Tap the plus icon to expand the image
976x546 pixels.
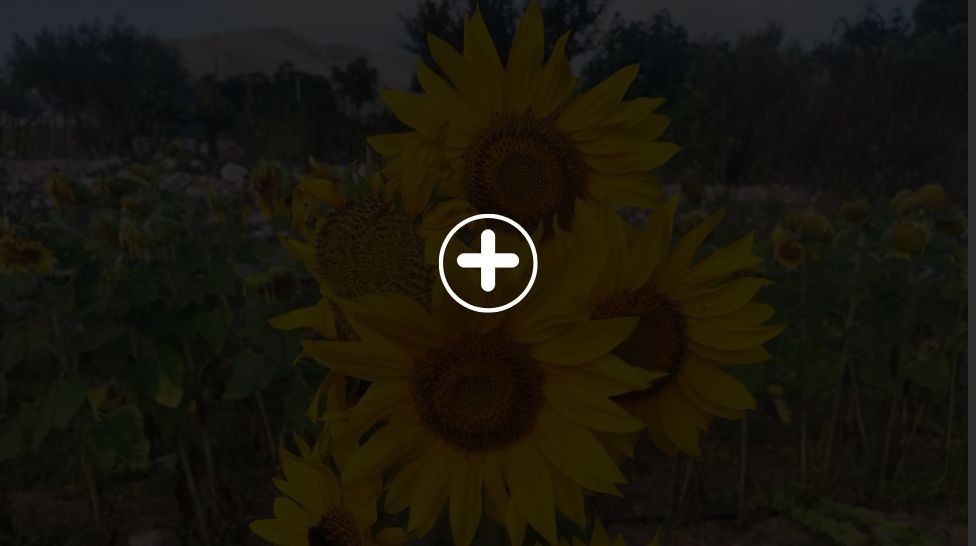point(488,263)
